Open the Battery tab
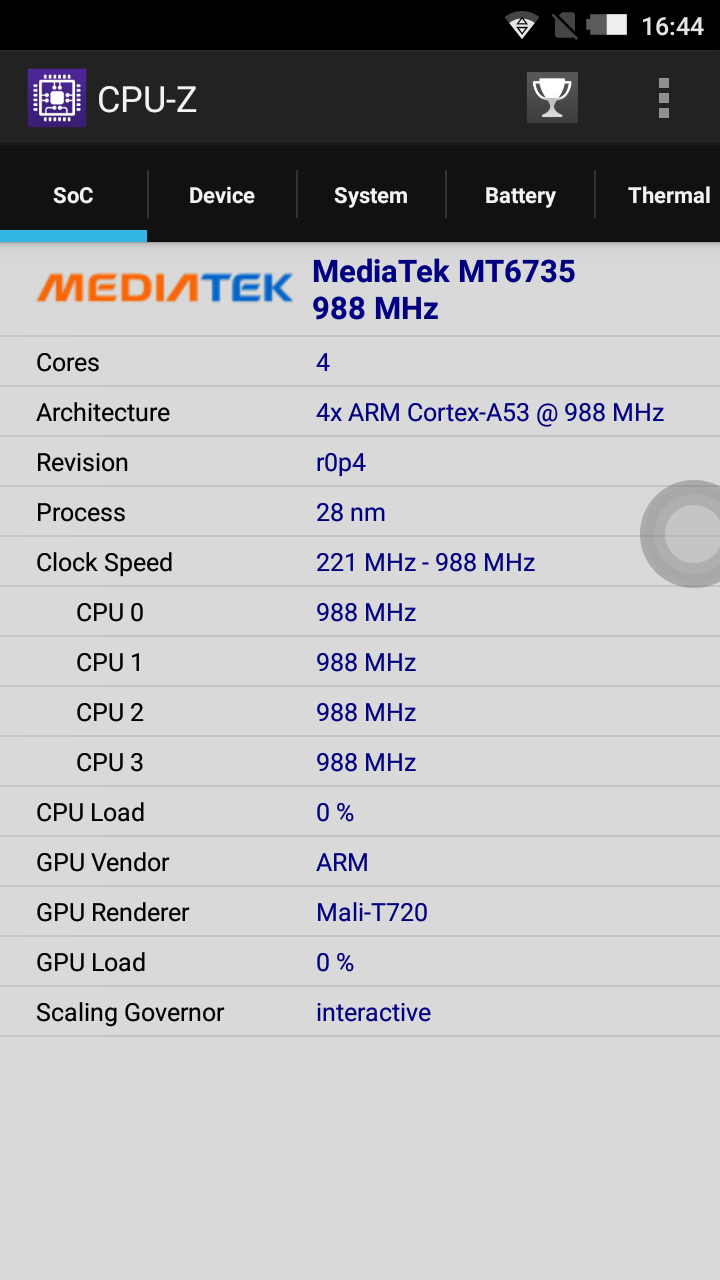 point(520,195)
